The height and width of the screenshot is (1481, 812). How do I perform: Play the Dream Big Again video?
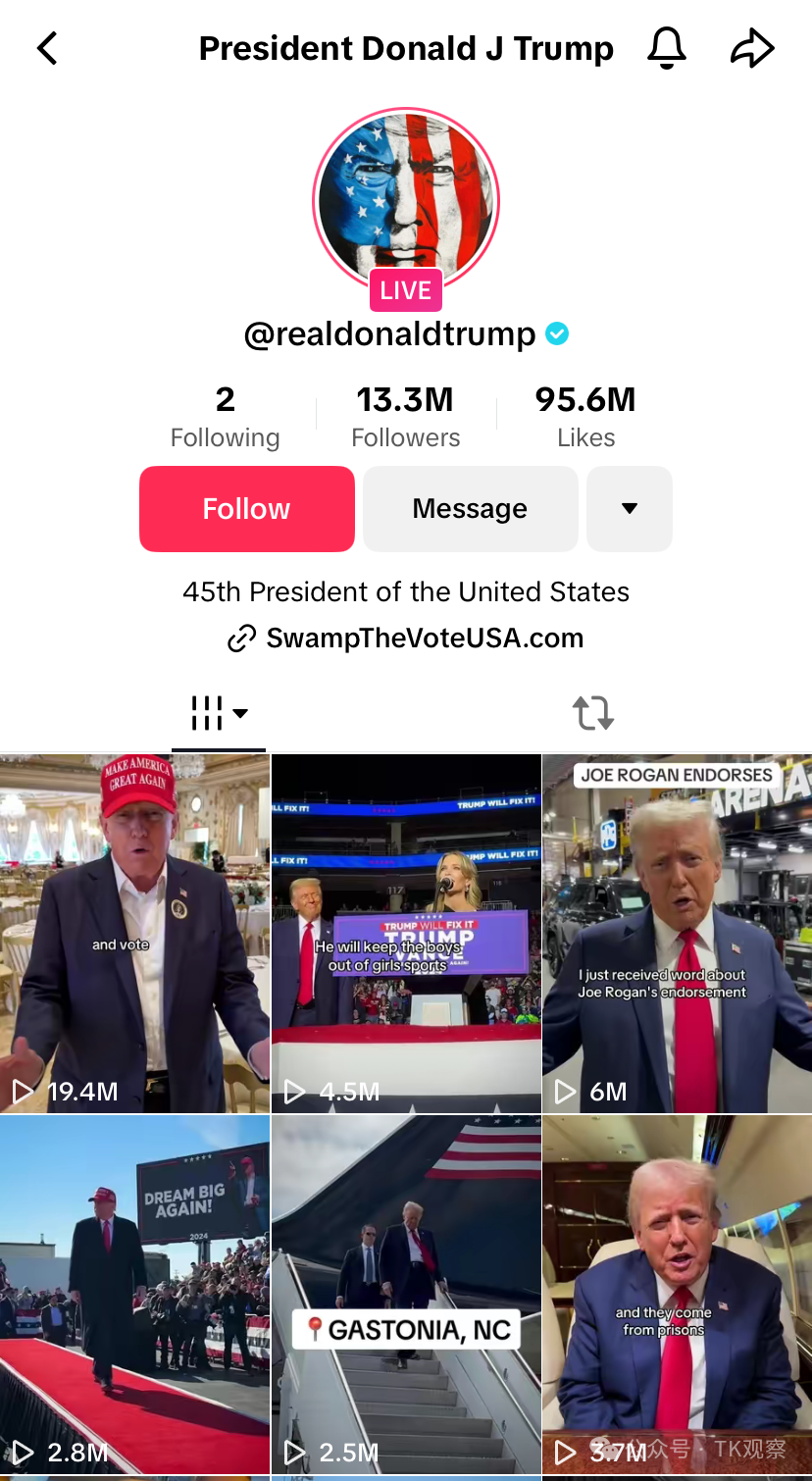coord(134,1294)
